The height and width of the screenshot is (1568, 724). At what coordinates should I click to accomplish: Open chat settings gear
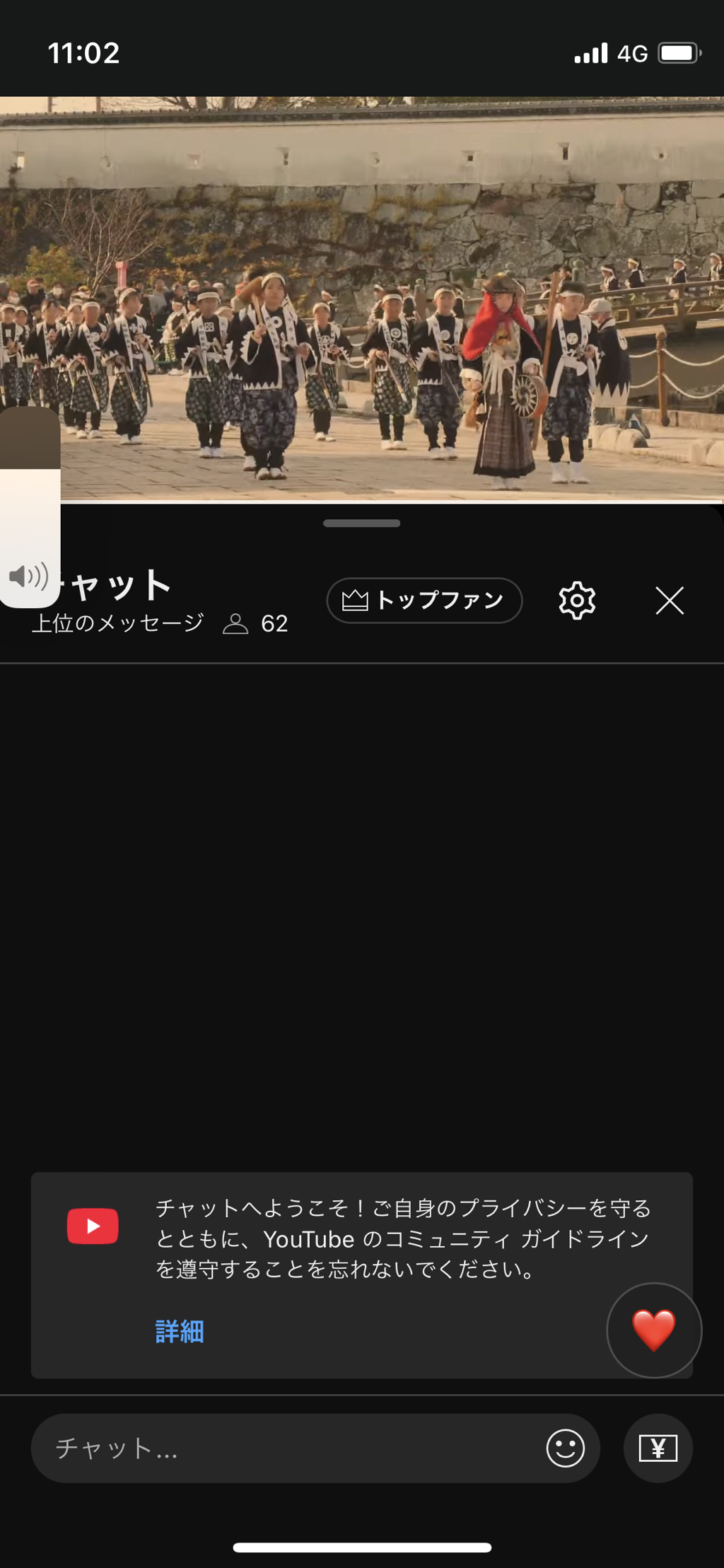pyautogui.click(x=577, y=601)
